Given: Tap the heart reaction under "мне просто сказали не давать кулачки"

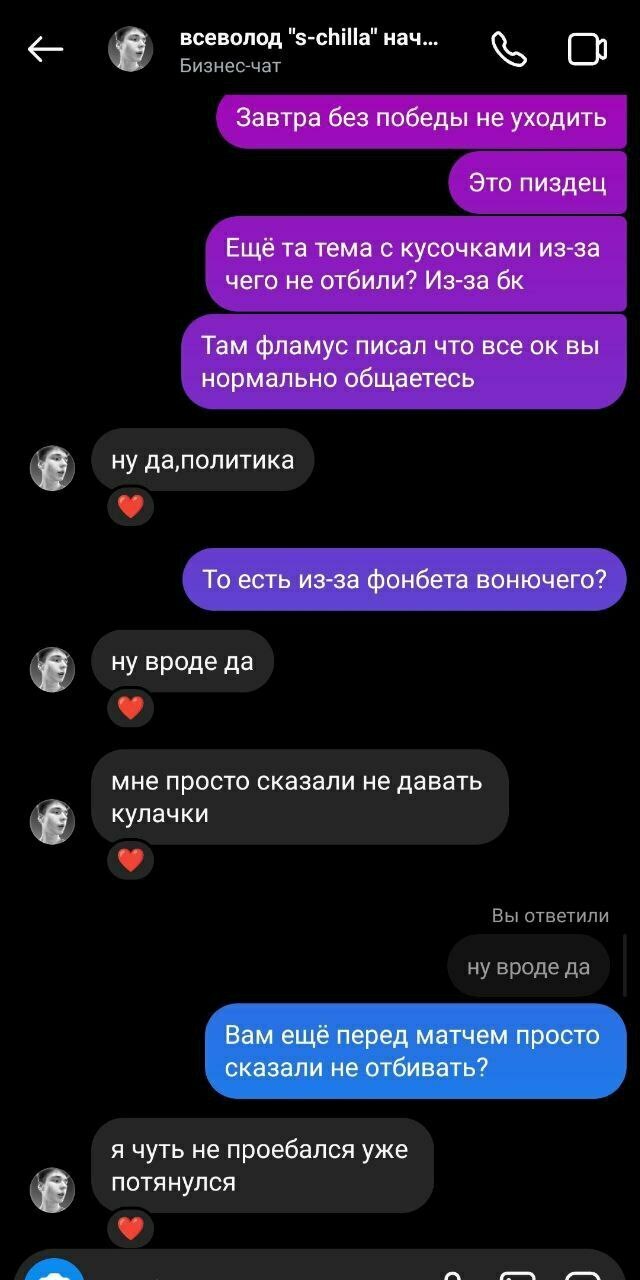Looking at the screenshot, I should click(x=131, y=859).
